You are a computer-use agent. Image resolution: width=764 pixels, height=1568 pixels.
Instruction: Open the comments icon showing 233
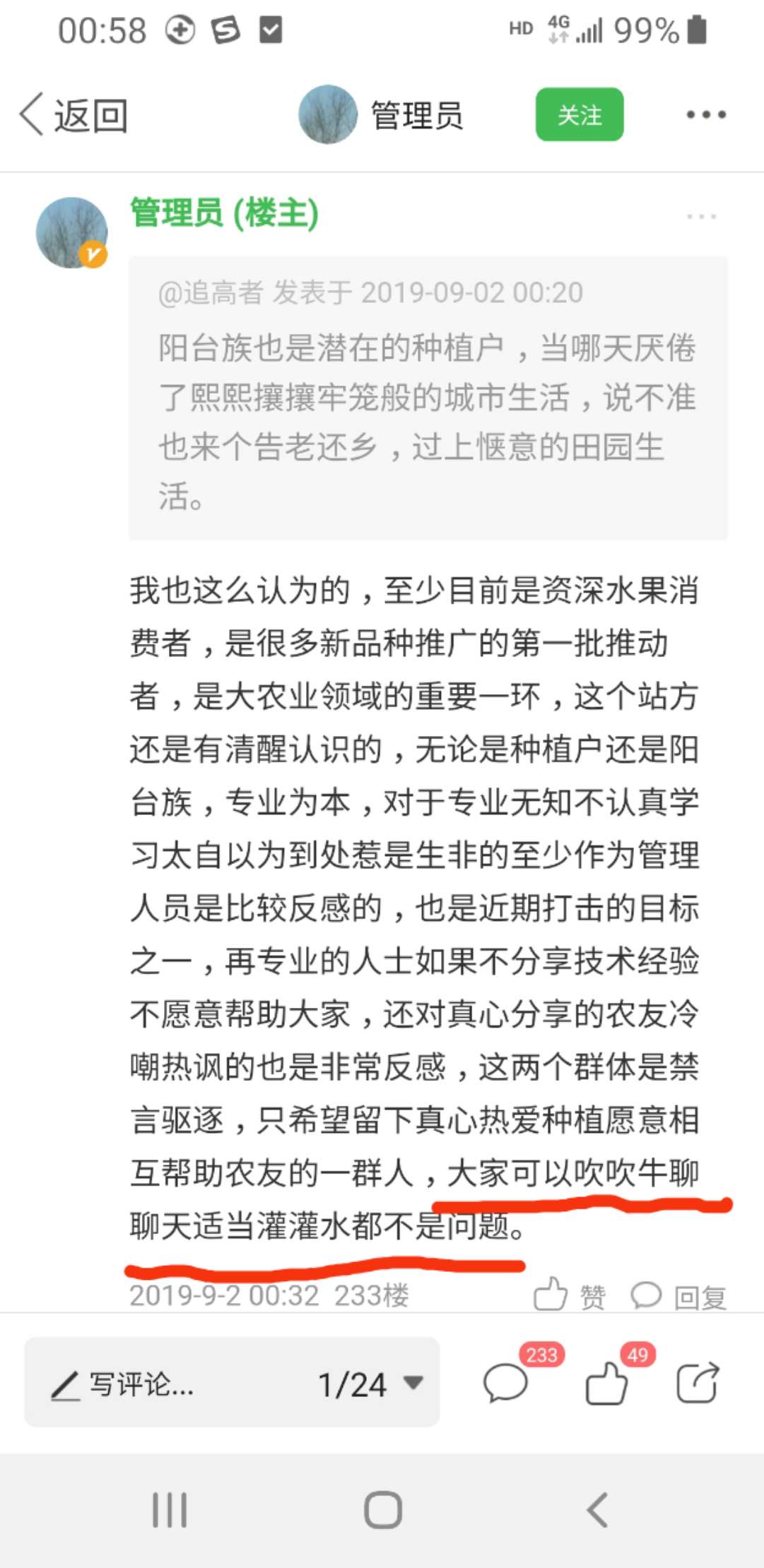tap(506, 1382)
